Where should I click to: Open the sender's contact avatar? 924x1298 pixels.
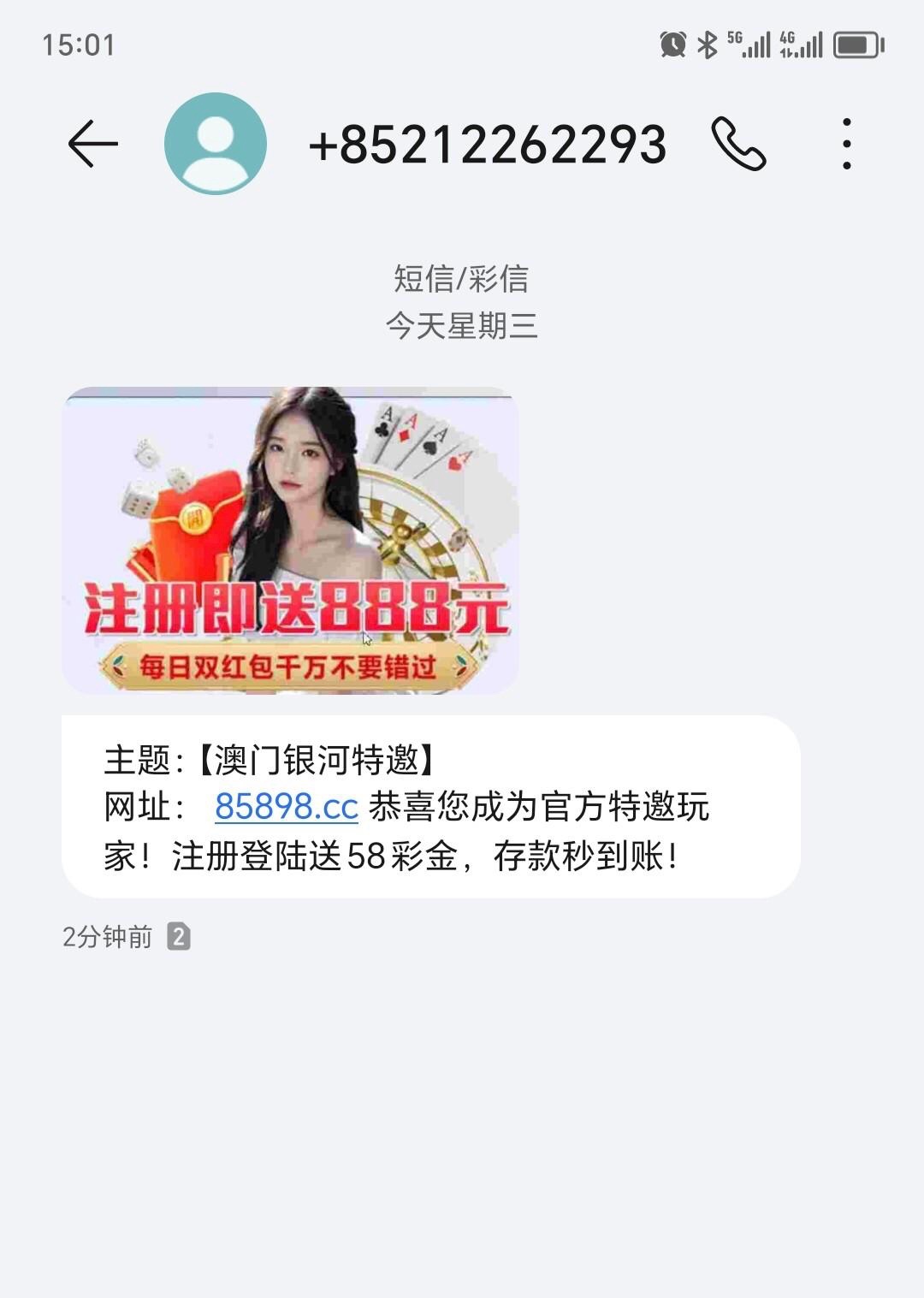click(216, 144)
